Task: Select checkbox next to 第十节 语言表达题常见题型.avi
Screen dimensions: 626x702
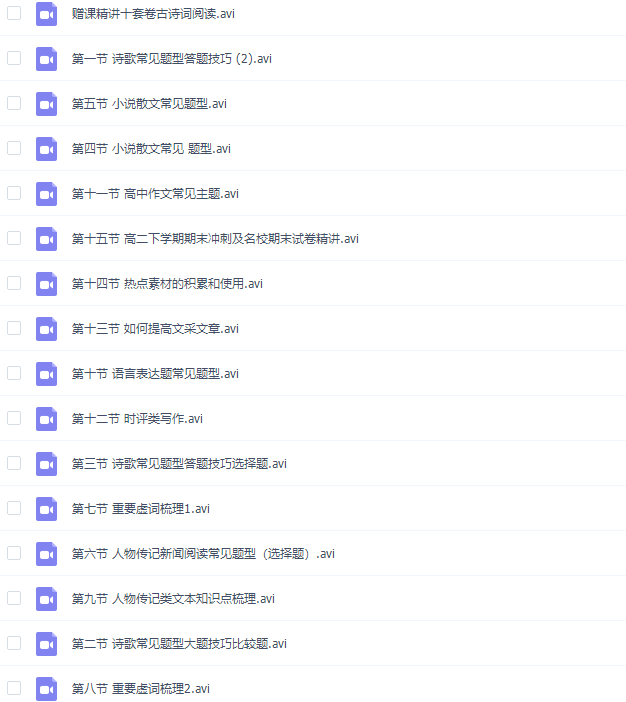Action: click(x=14, y=373)
